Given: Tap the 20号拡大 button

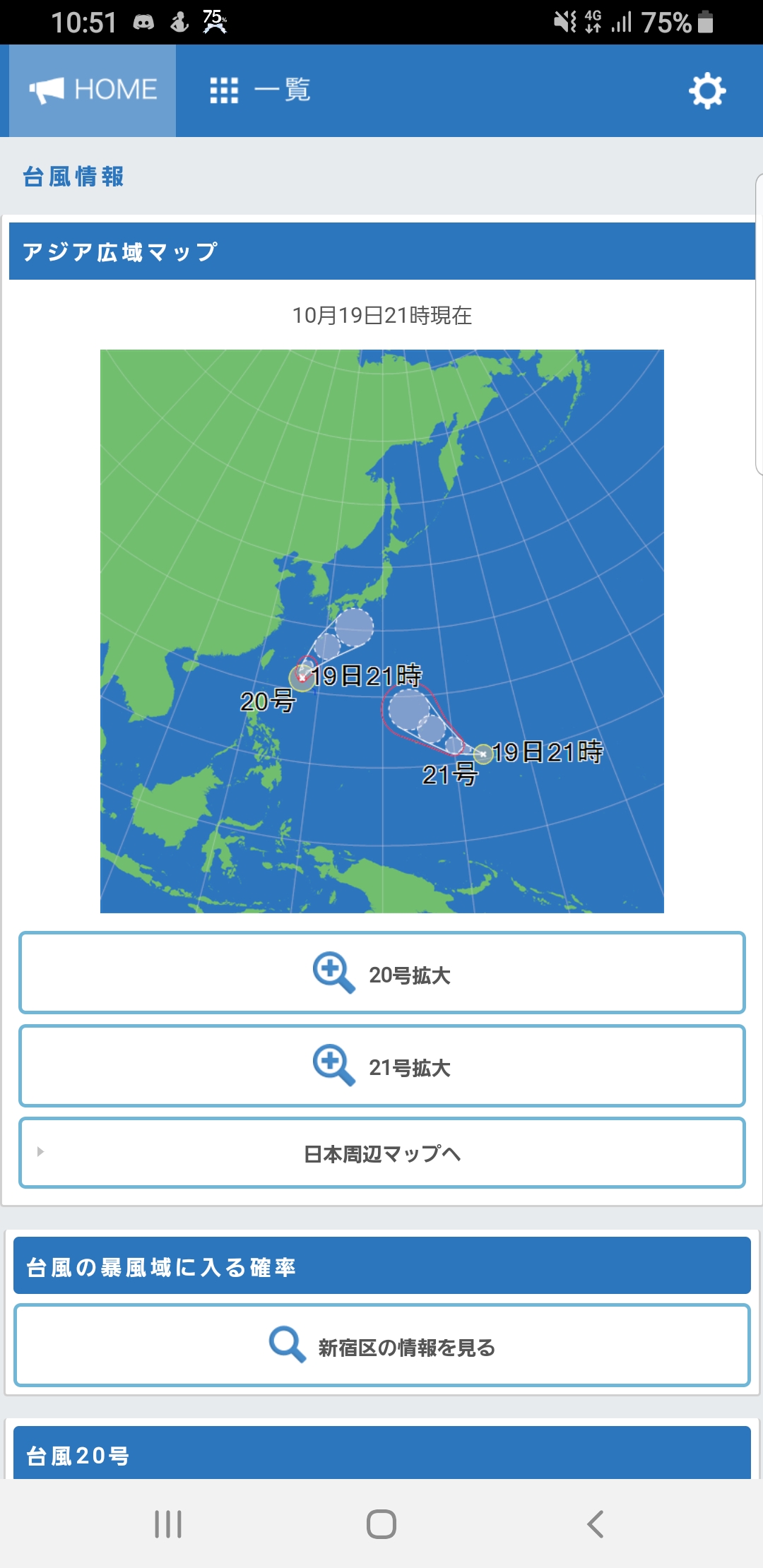Looking at the screenshot, I should [382, 973].
